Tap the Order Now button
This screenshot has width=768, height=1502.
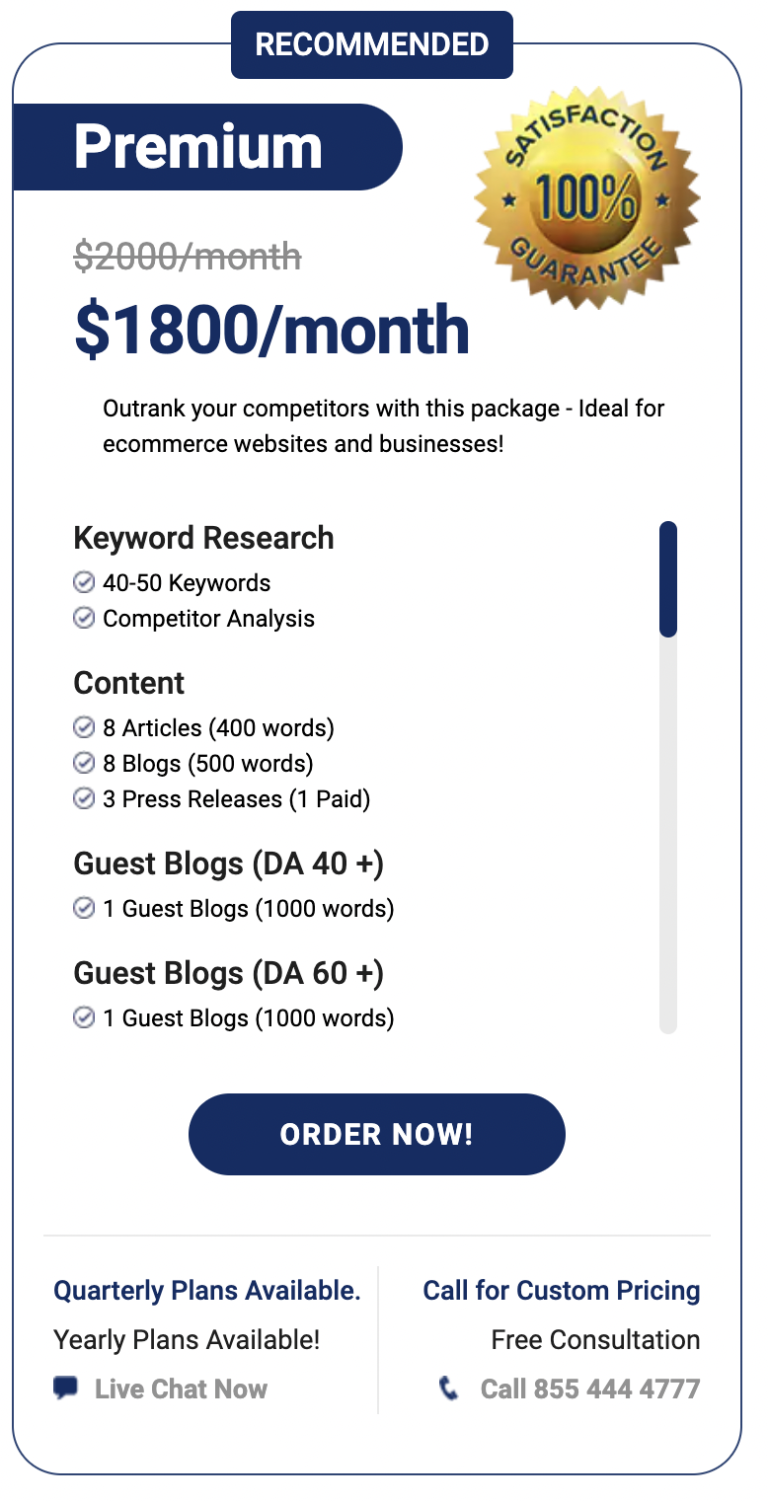(377, 1134)
